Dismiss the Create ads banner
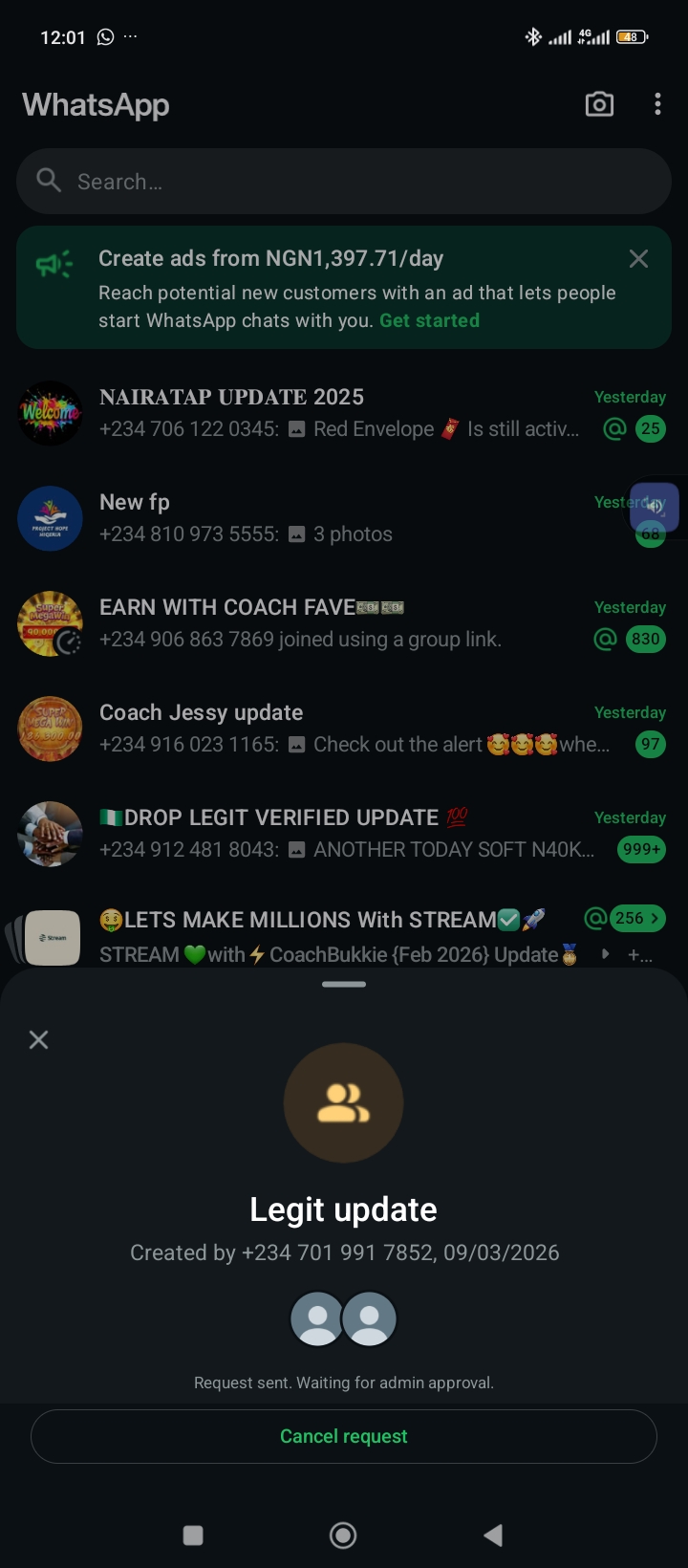This screenshot has width=688, height=1568. pos(638,259)
